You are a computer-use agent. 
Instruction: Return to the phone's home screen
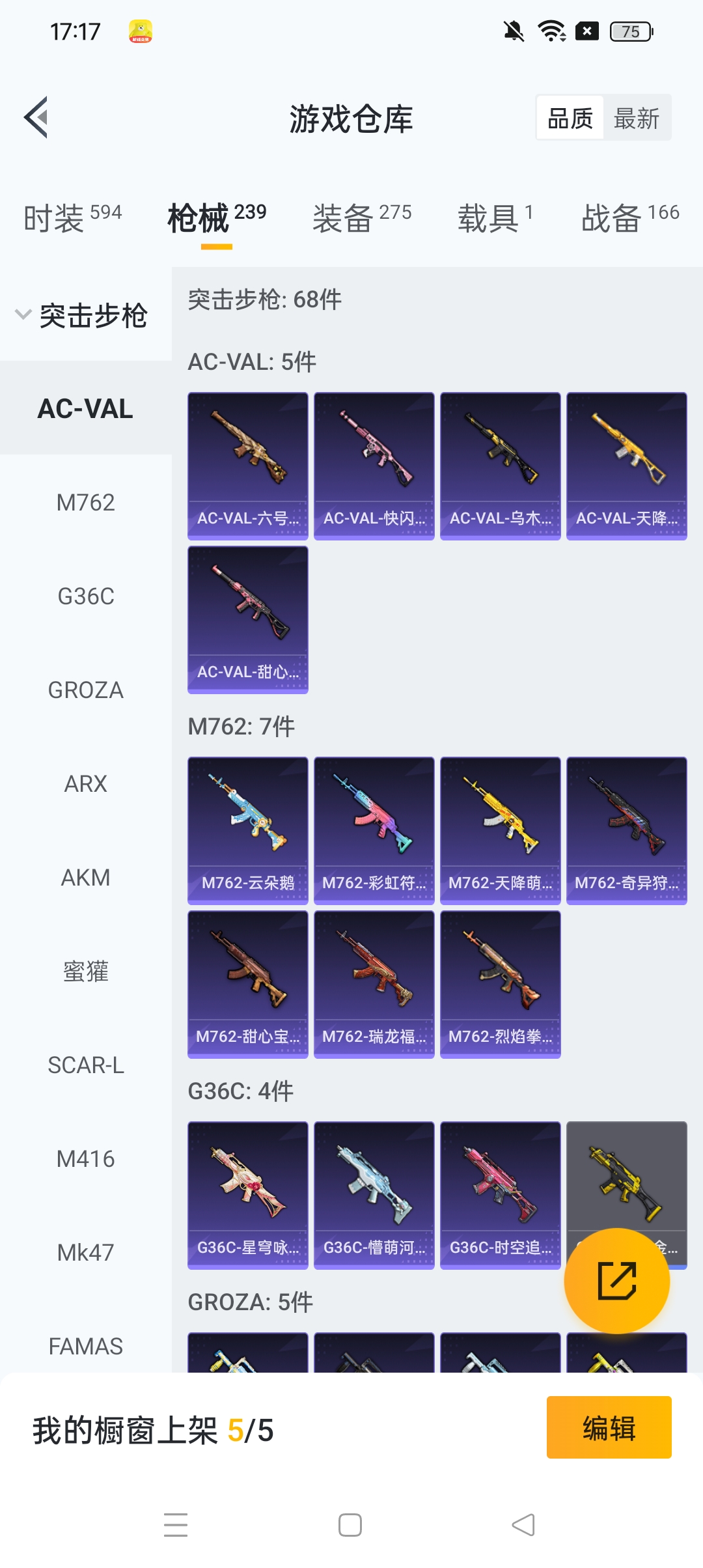350,1525
